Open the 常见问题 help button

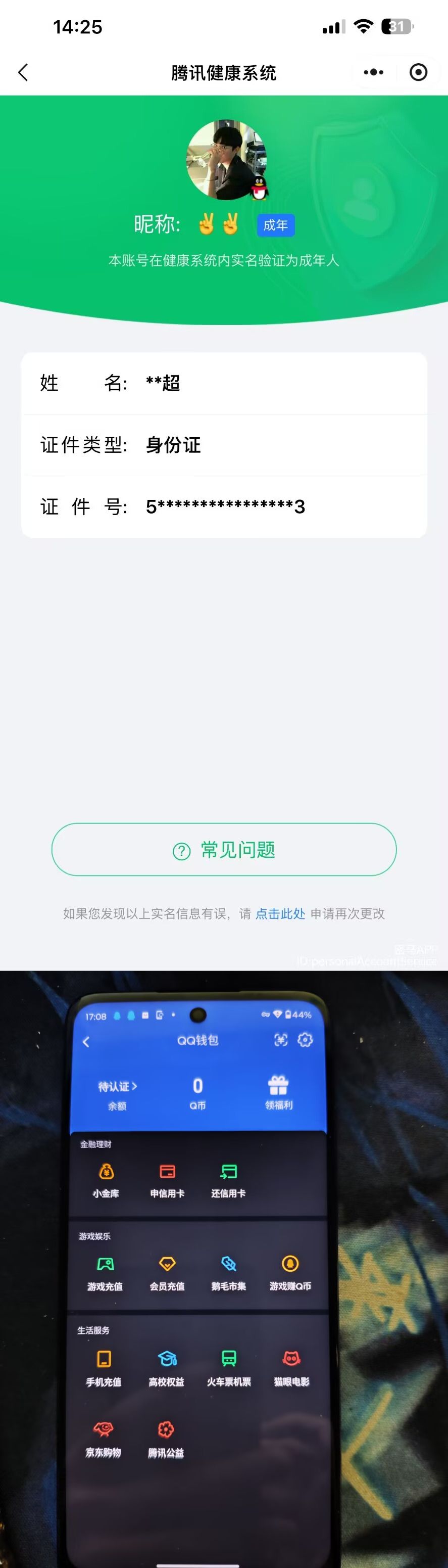pyautogui.click(x=224, y=849)
